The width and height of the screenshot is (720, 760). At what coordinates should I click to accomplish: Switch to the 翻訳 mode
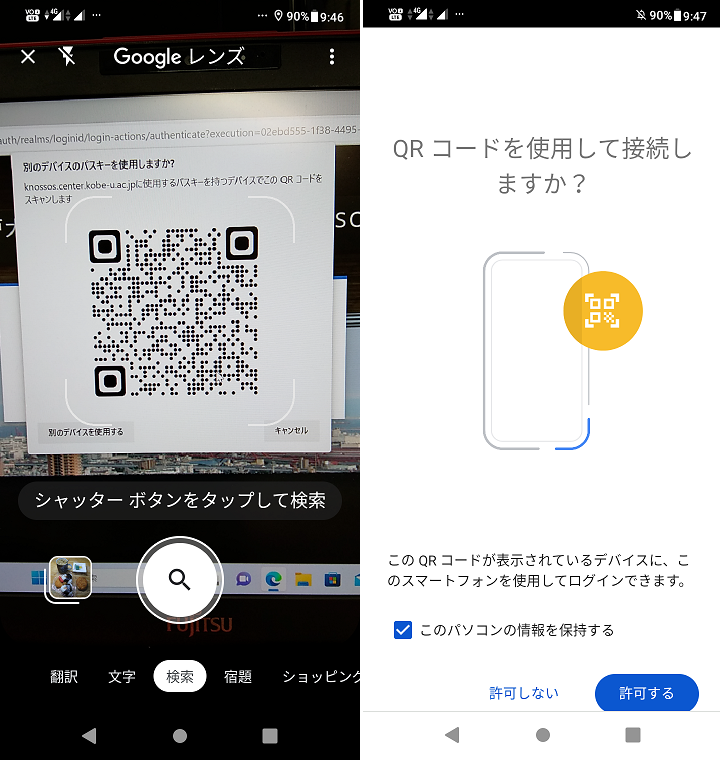[x=64, y=677]
